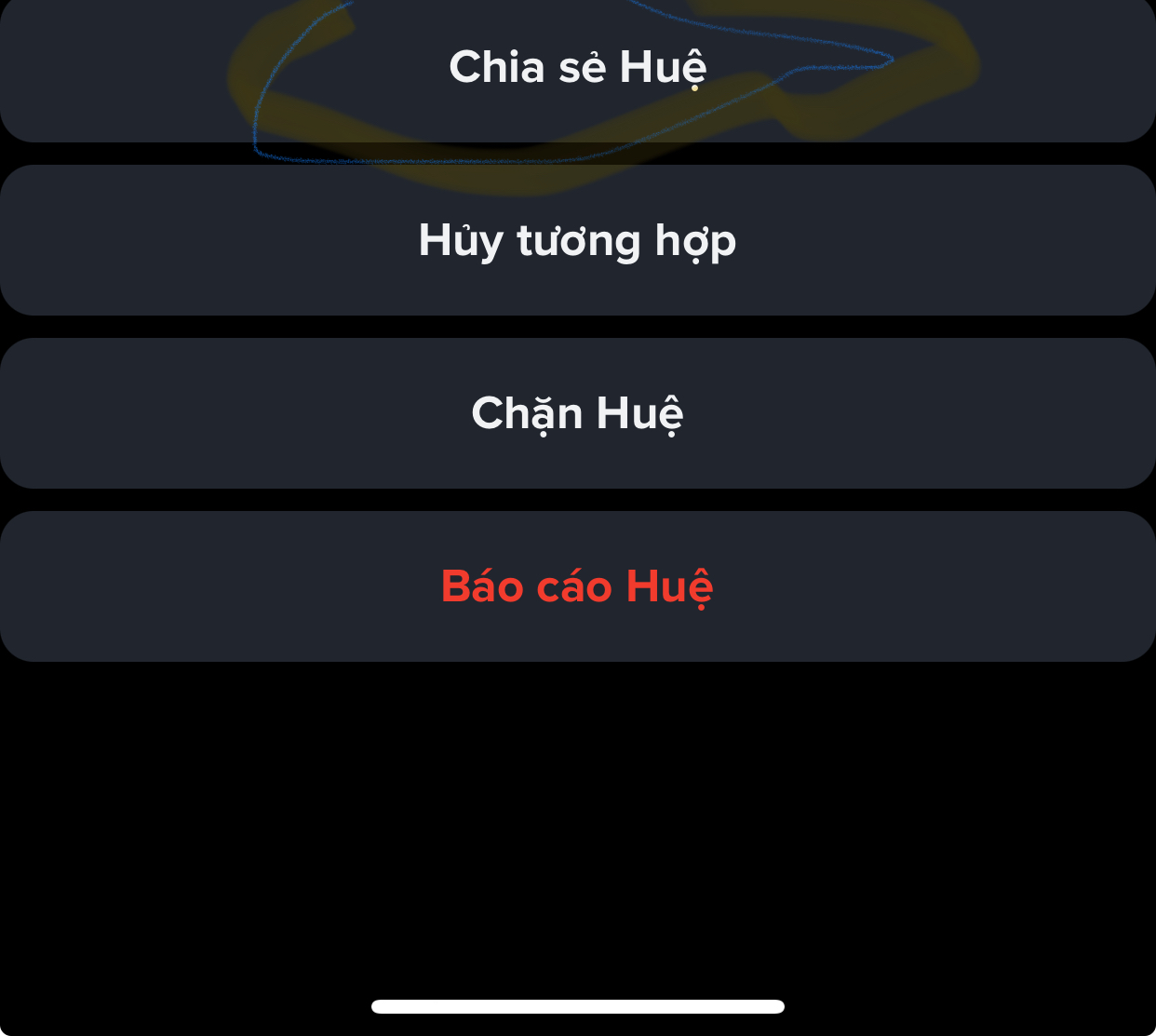This screenshot has height=1036, width=1156.
Task: Select Chia sẻ Huệ option
Action: pos(577,68)
